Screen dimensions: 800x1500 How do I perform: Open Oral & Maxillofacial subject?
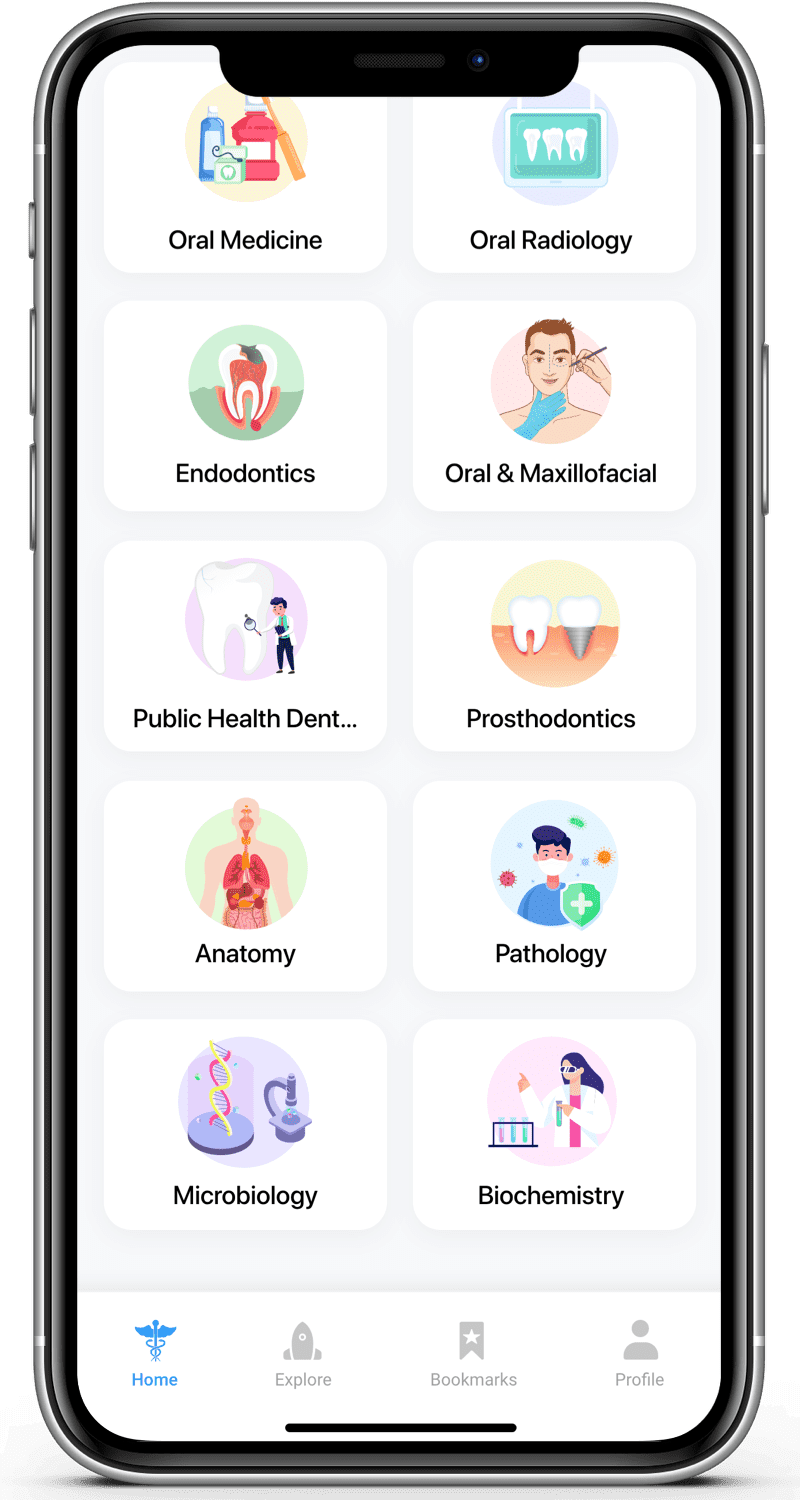553,406
